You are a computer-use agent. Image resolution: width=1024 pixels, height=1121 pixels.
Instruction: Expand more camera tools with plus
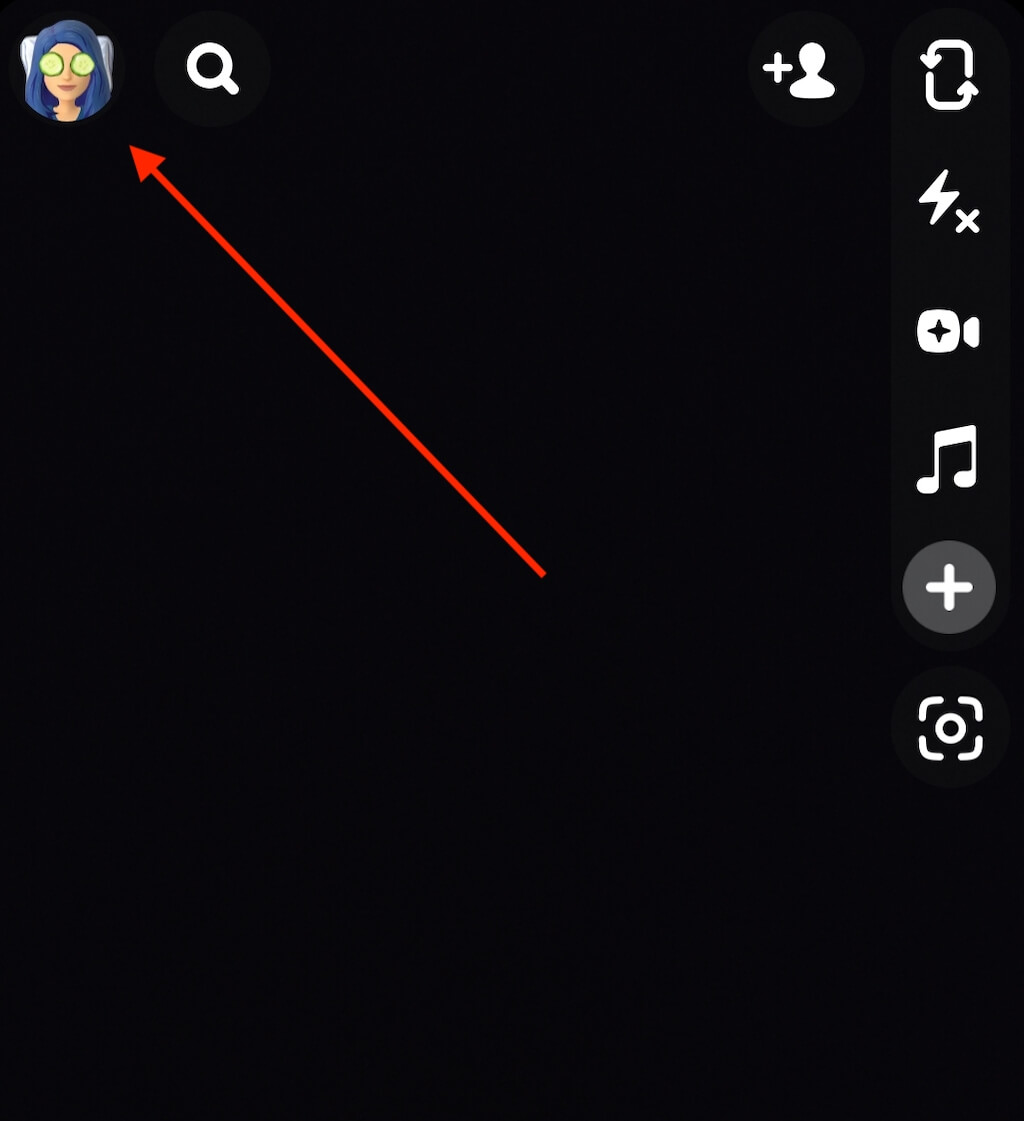[x=949, y=587]
